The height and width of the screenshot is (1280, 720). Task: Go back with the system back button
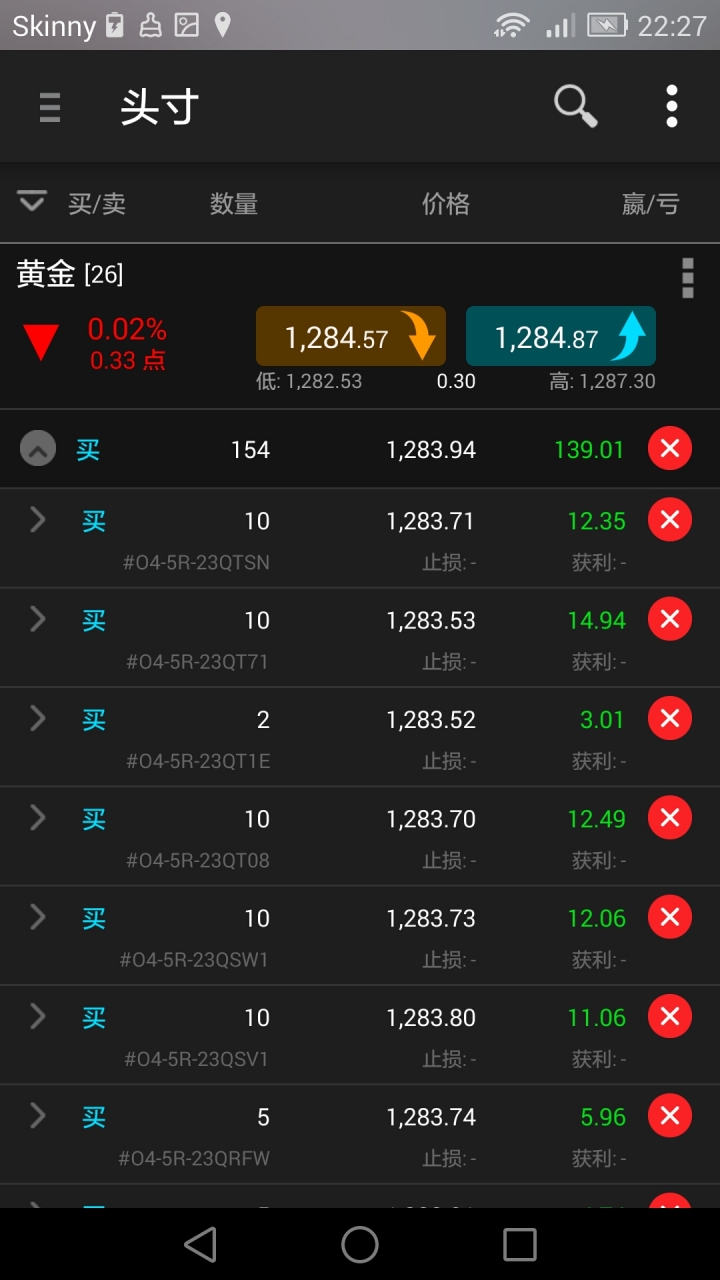click(200, 1245)
